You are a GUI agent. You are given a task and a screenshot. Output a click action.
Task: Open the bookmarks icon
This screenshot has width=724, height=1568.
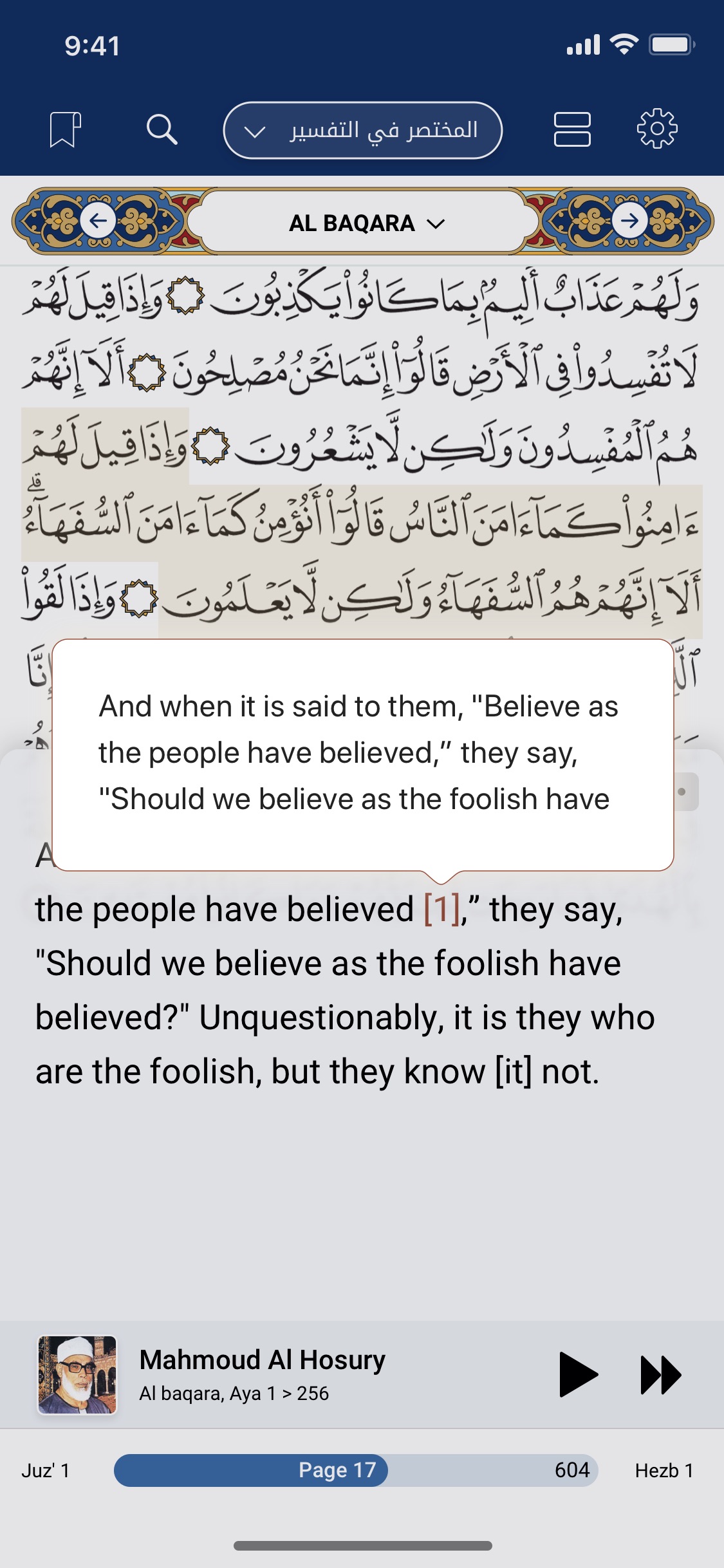tap(65, 129)
